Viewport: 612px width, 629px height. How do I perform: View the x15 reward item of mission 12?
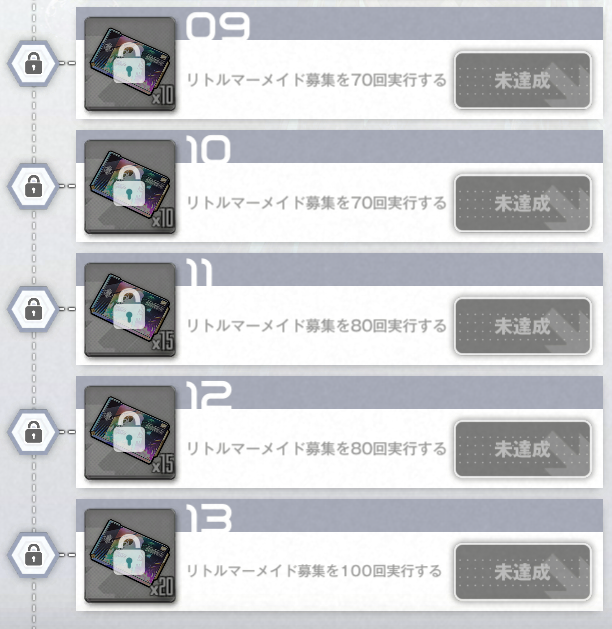130,432
